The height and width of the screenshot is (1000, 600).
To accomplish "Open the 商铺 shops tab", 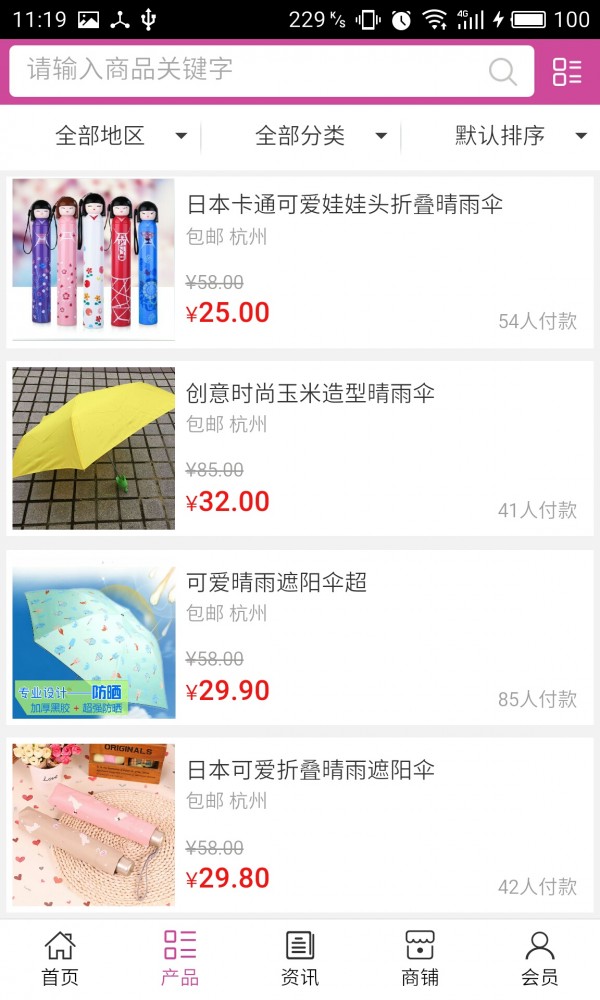I will coord(420,958).
